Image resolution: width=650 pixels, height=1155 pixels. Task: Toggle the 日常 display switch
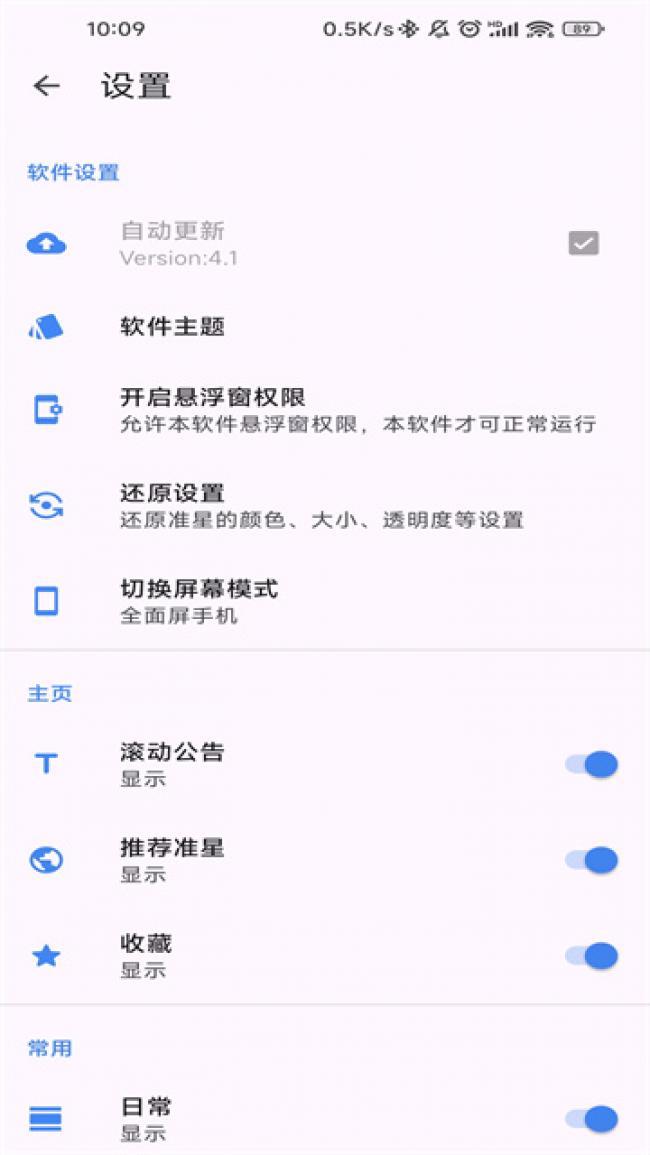pos(592,1119)
